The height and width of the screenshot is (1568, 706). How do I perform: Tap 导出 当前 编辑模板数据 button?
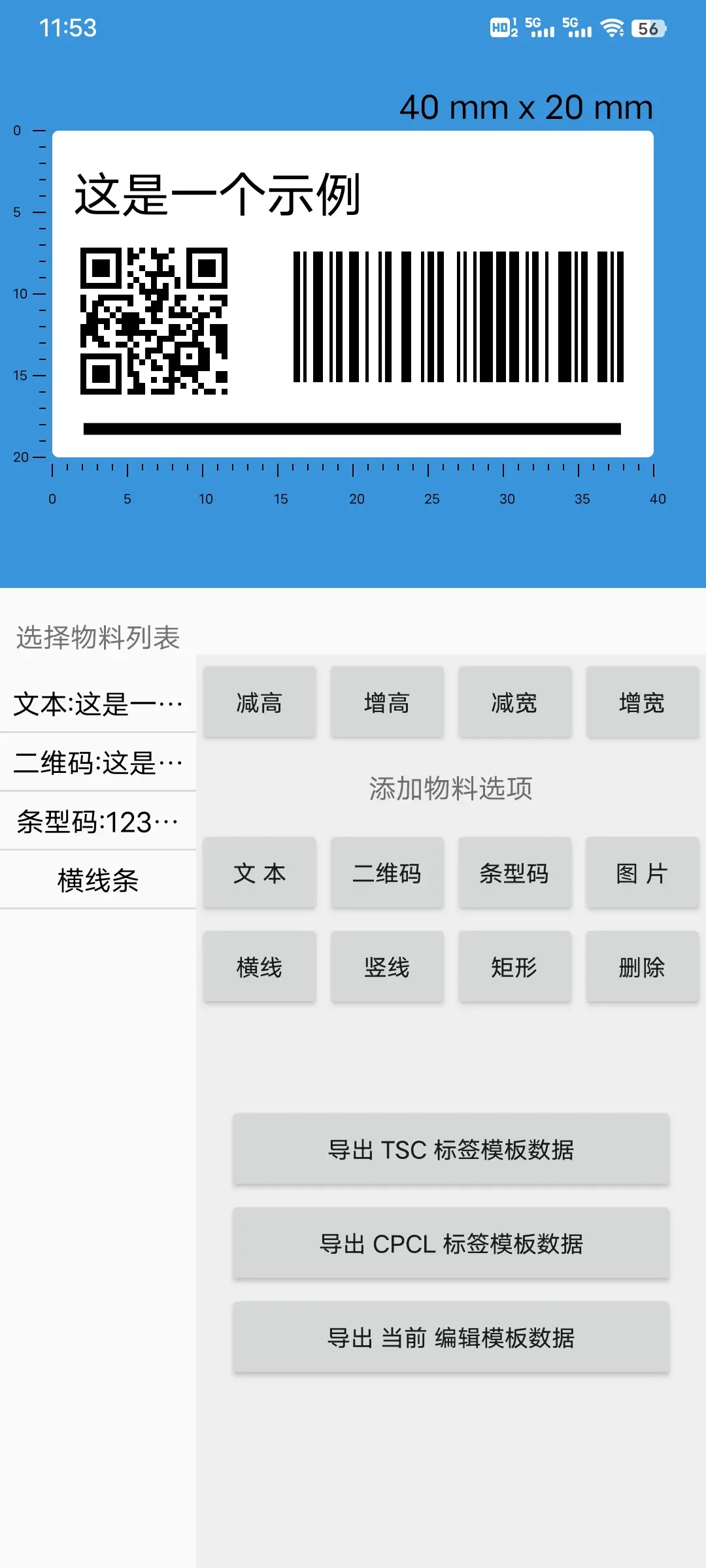(x=451, y=1337)
